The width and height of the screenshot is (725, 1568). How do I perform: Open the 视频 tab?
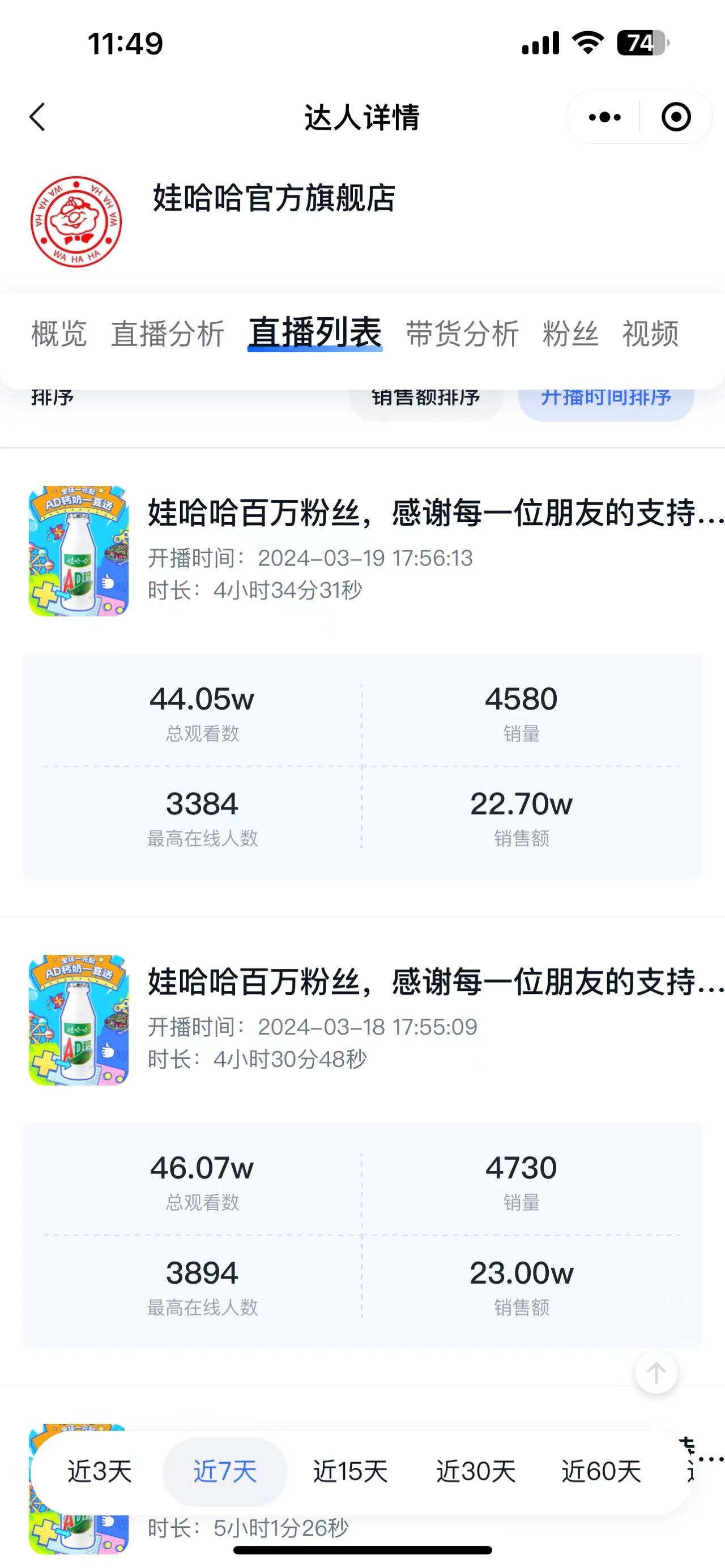pyautogui.click(x=650, y=334)
